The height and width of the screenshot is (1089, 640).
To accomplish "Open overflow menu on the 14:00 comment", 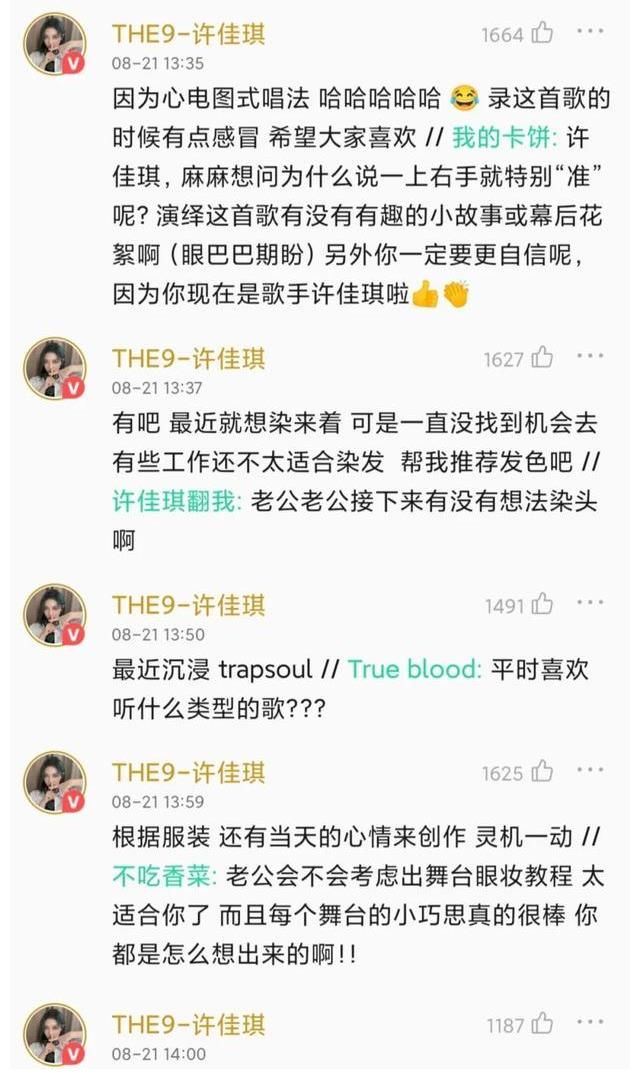I will [591, 1023].
